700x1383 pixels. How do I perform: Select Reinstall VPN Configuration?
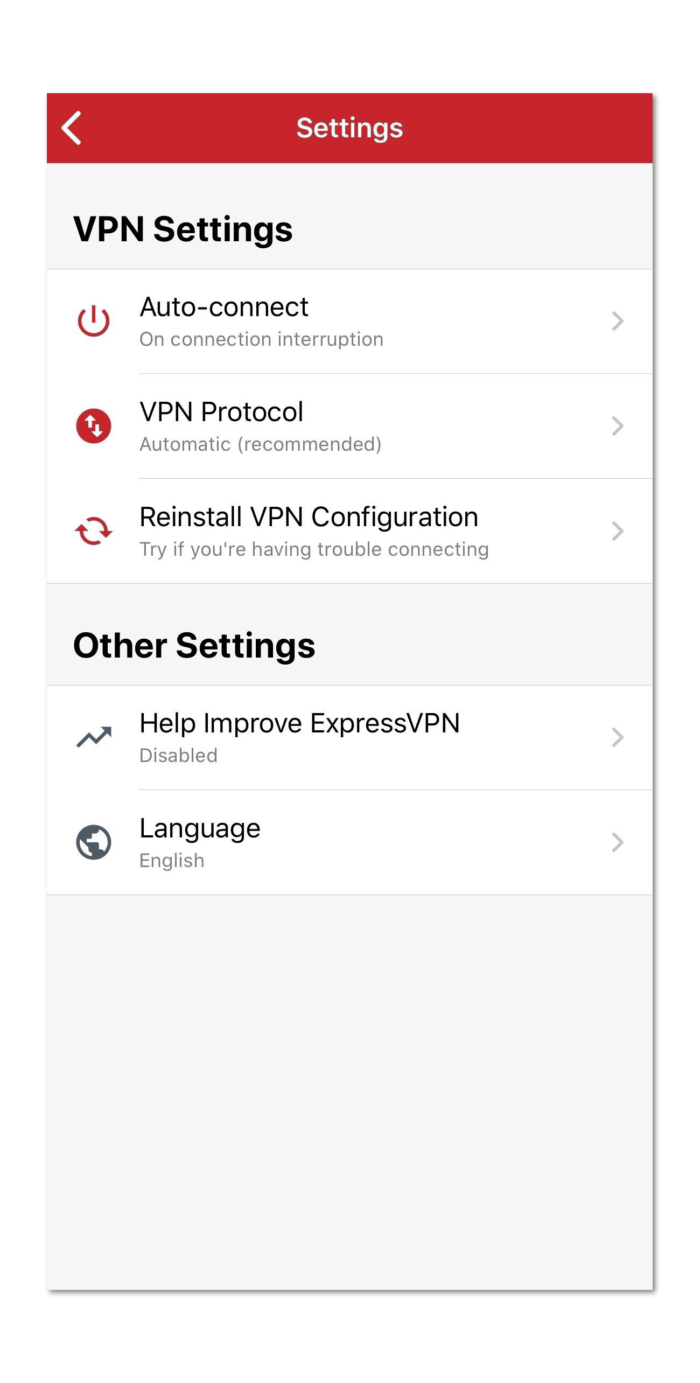(x=349, y=531)
